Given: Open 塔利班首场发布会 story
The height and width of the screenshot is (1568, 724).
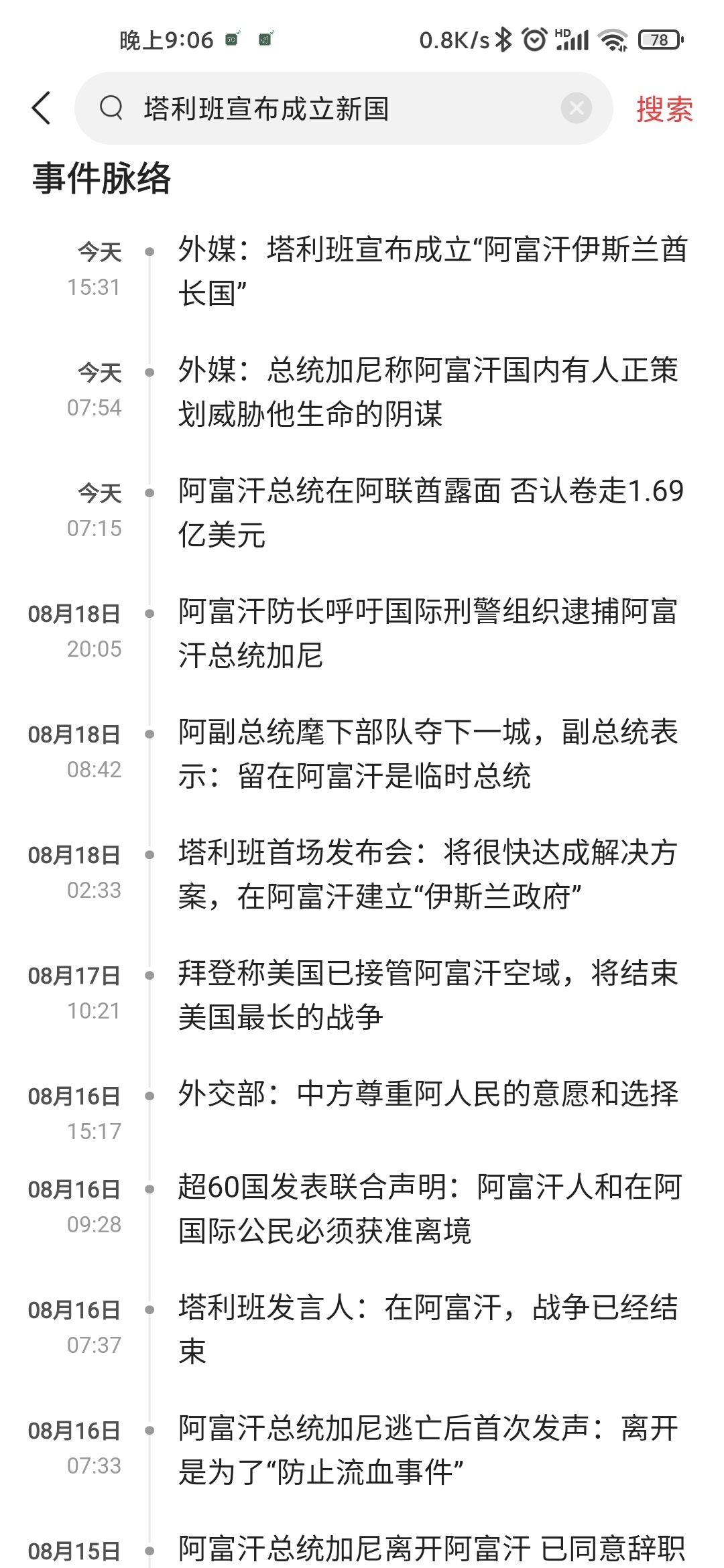Looking at the screenshot, I should [428, 874].
